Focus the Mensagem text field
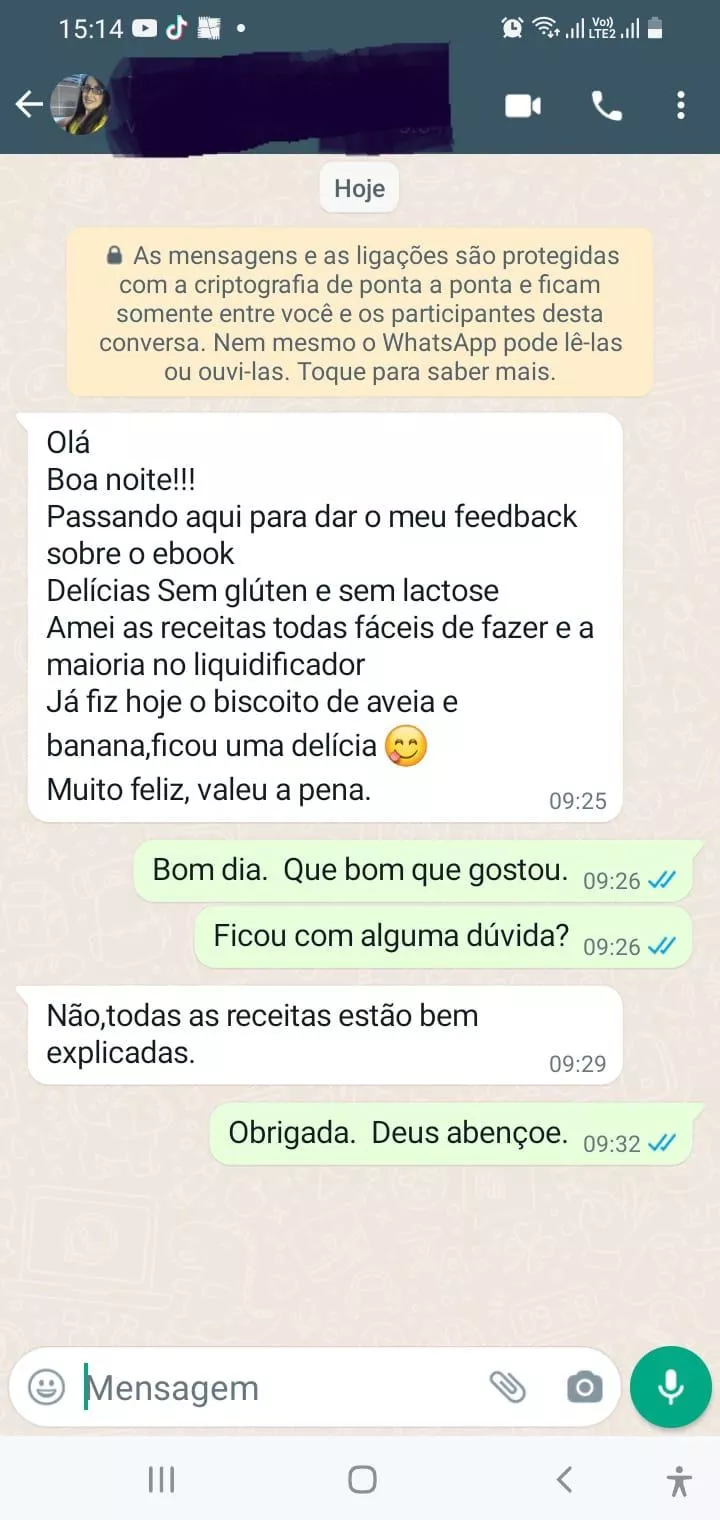Image resolution: width=720 pixels, height=1520 pixels. coord(270,1387)
